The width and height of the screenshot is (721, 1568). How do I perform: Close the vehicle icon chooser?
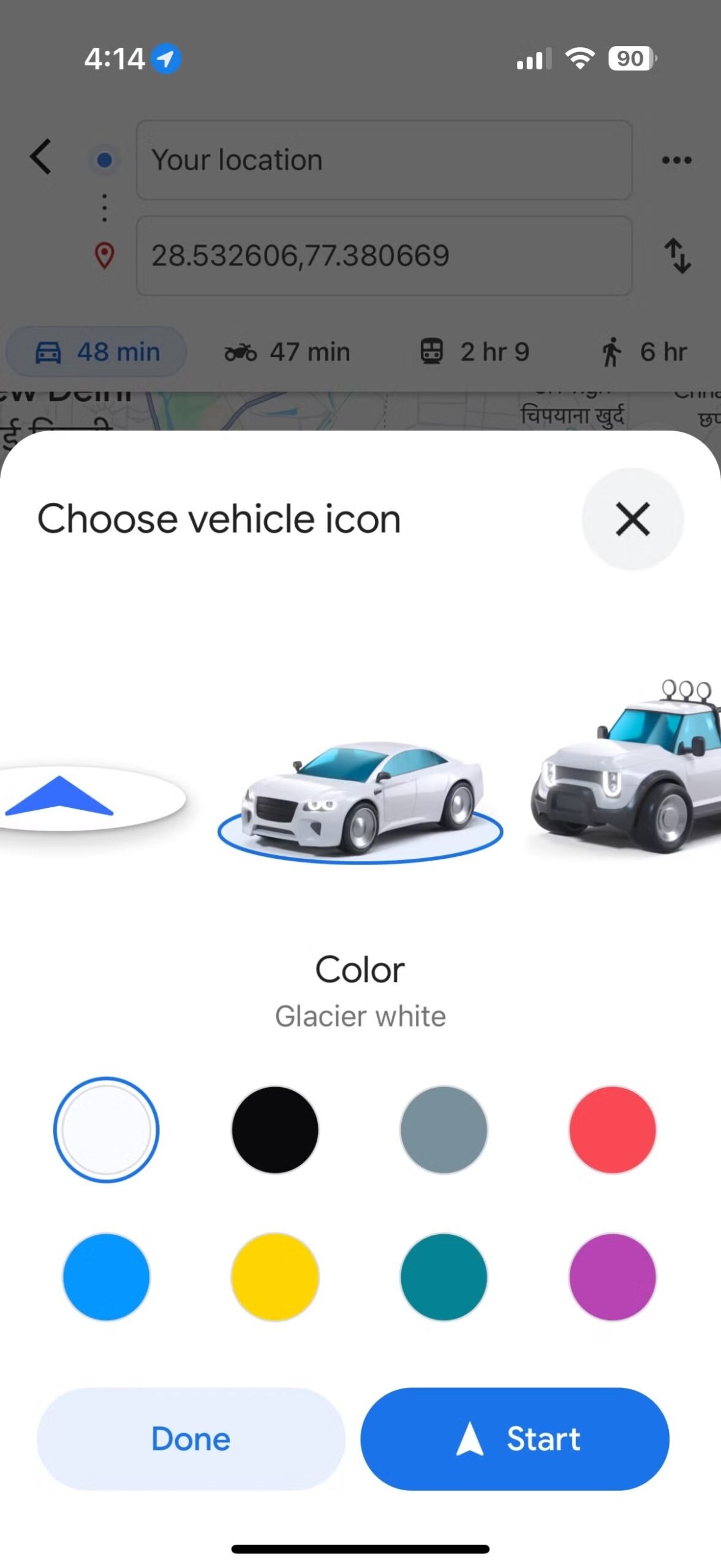tap(632, 518)
